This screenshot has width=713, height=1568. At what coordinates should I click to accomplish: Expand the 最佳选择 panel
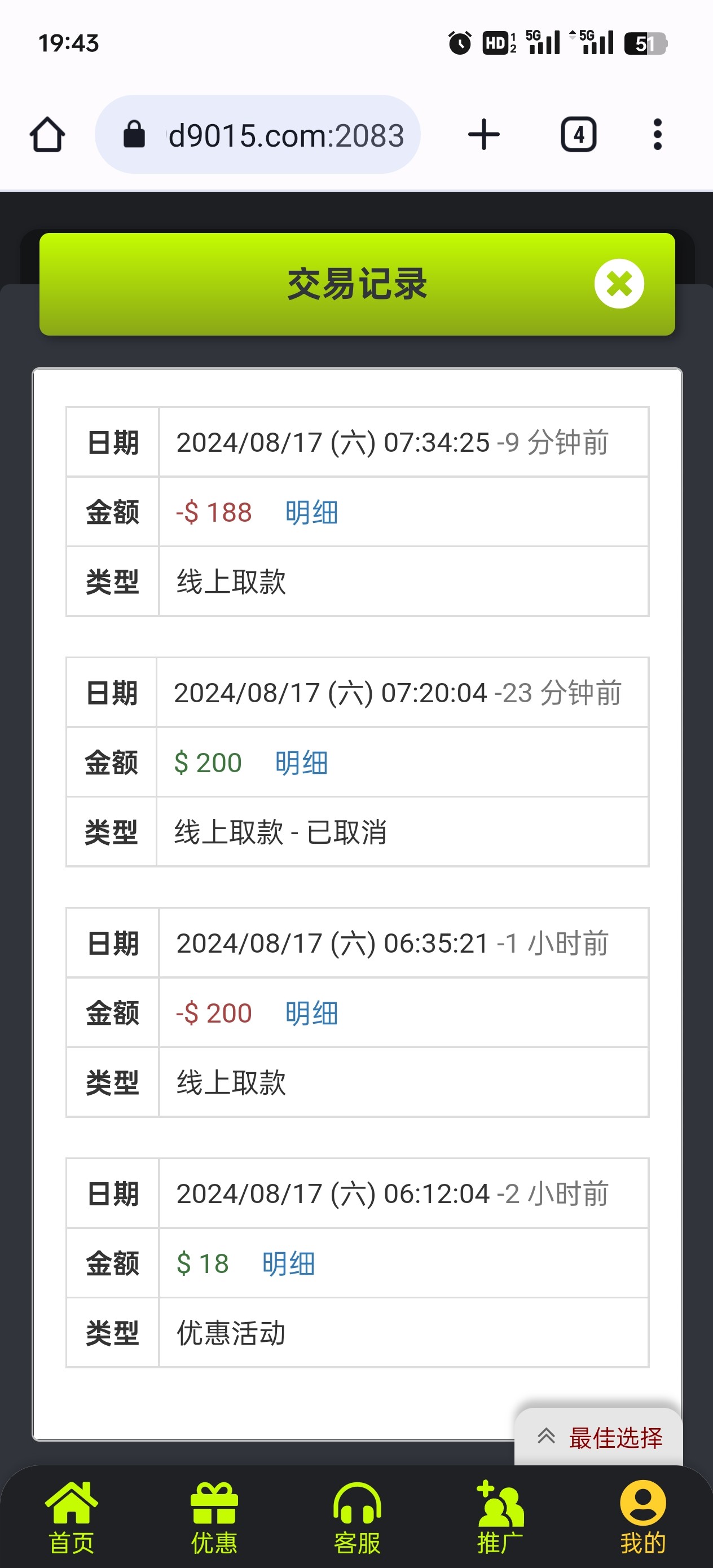599,1438
